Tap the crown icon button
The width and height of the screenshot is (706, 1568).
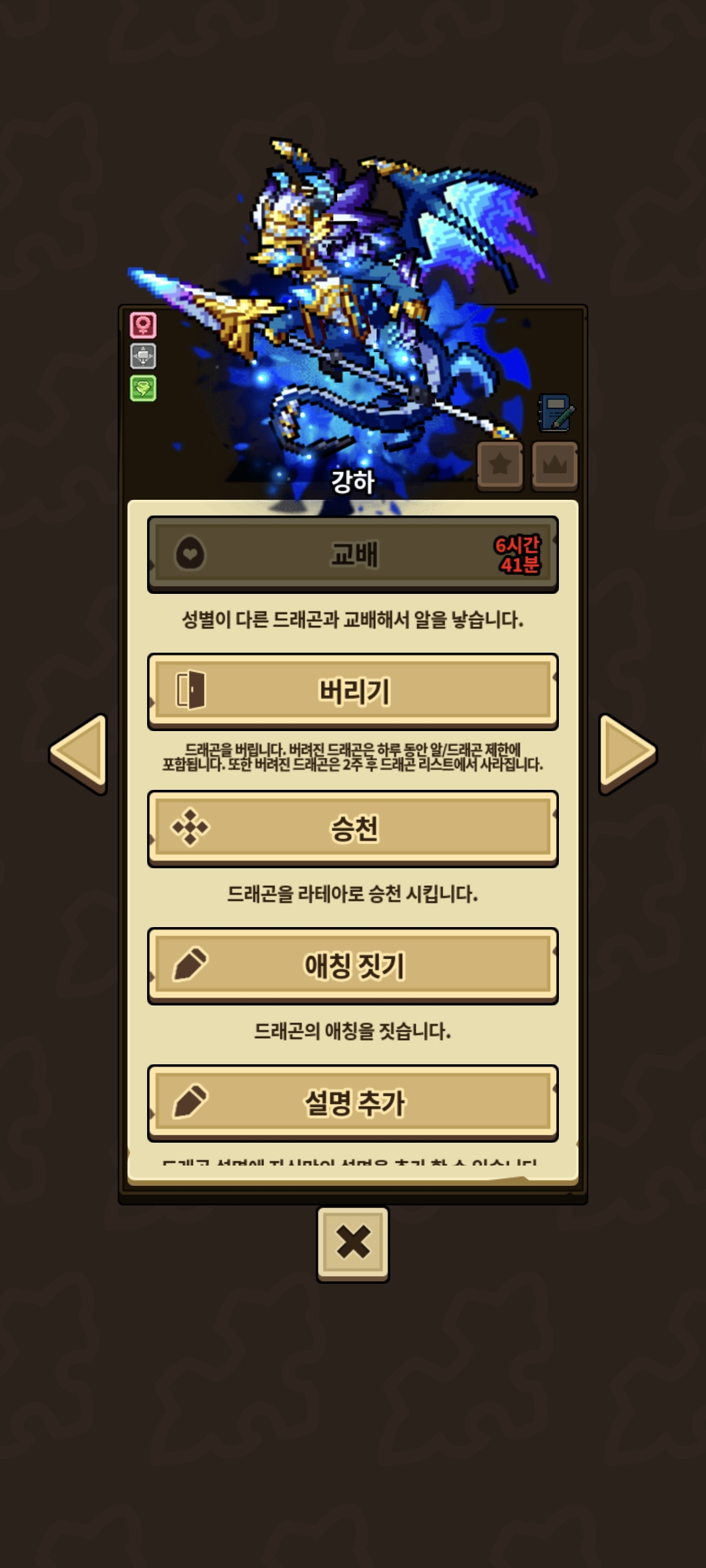(555, 465)
